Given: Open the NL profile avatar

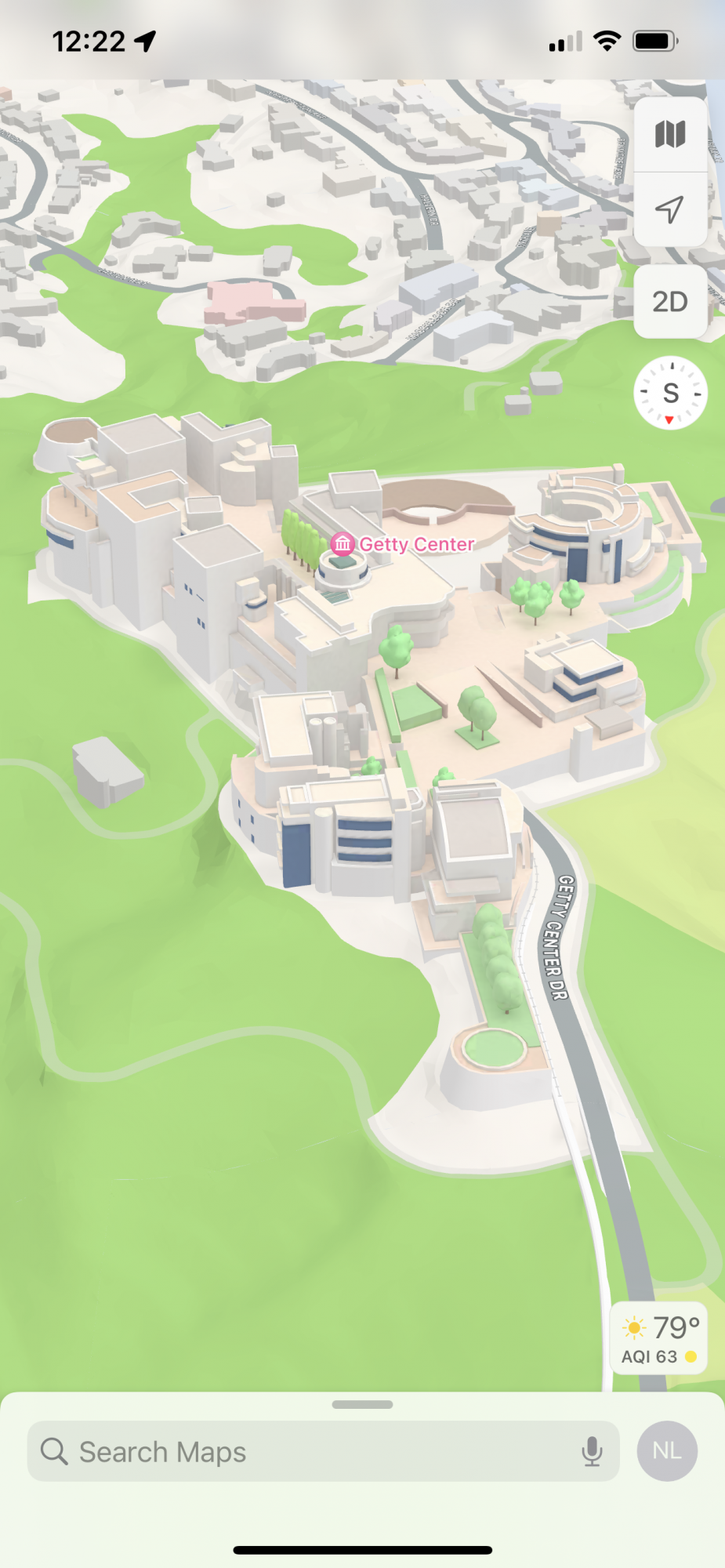Looking at the screenshot, I should pos(667,1451).
